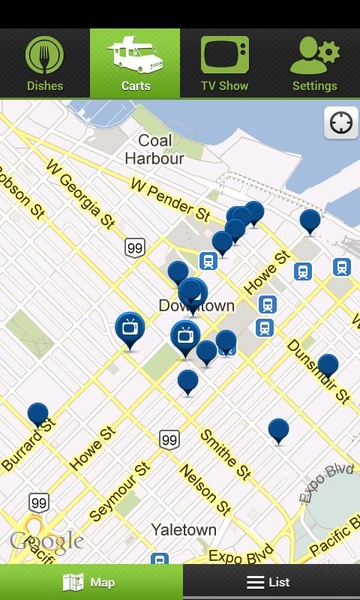This screenshot has width=360, height=600.
Task: Switch to List view
Action: pos(272,582)
